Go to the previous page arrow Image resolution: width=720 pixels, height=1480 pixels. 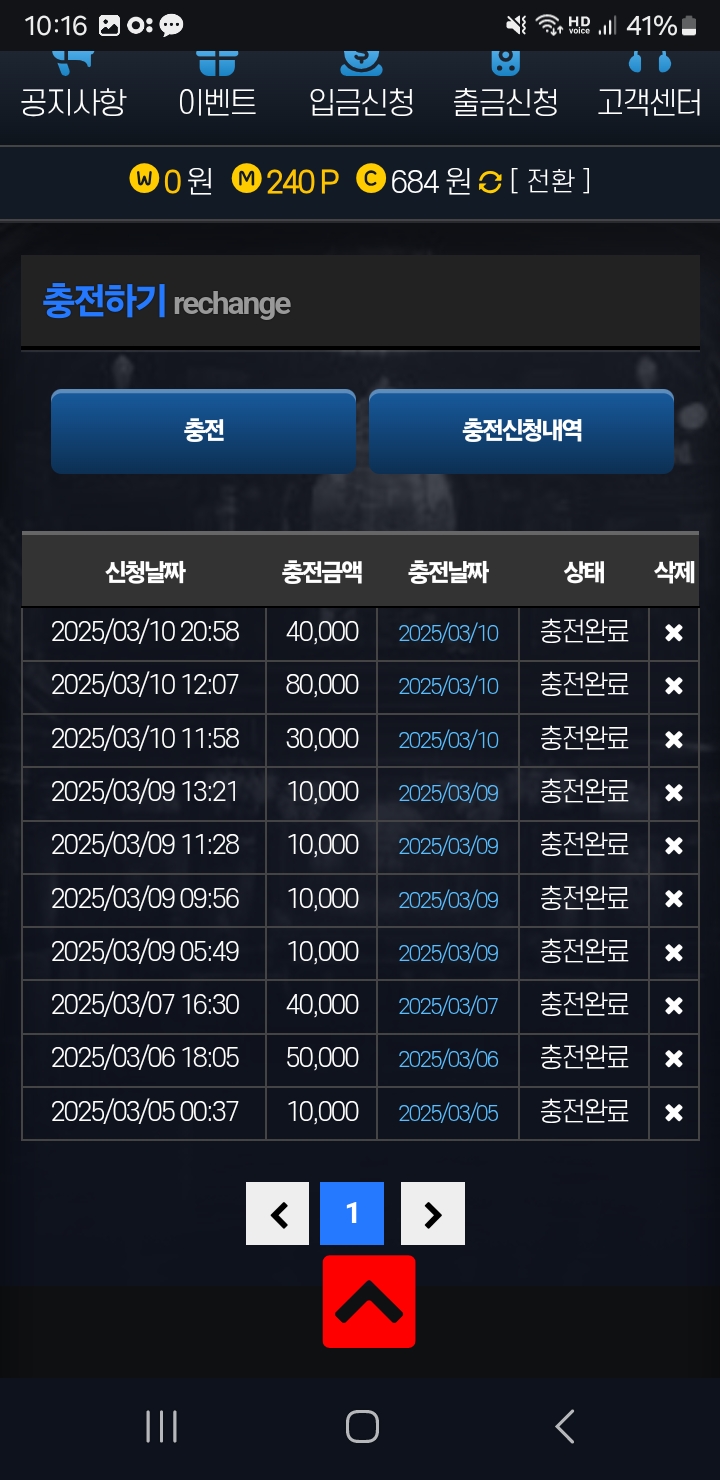click(x=277, y=1214)
